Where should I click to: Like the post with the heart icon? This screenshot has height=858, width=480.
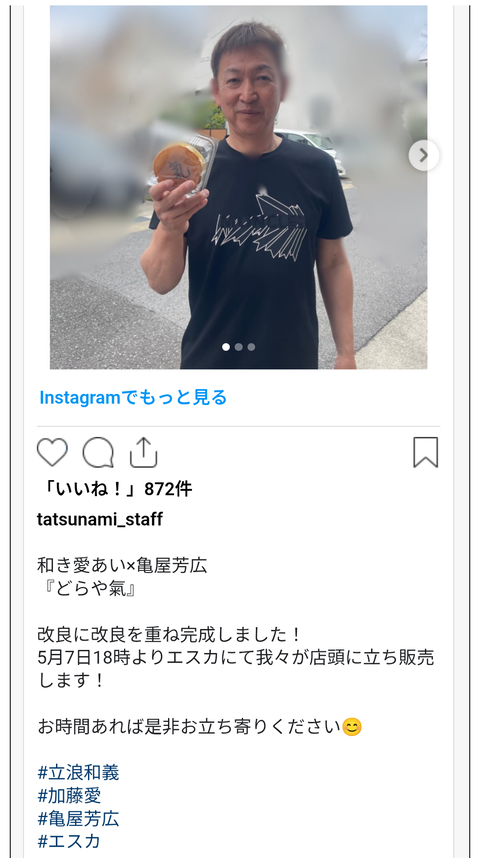[53, 453]
